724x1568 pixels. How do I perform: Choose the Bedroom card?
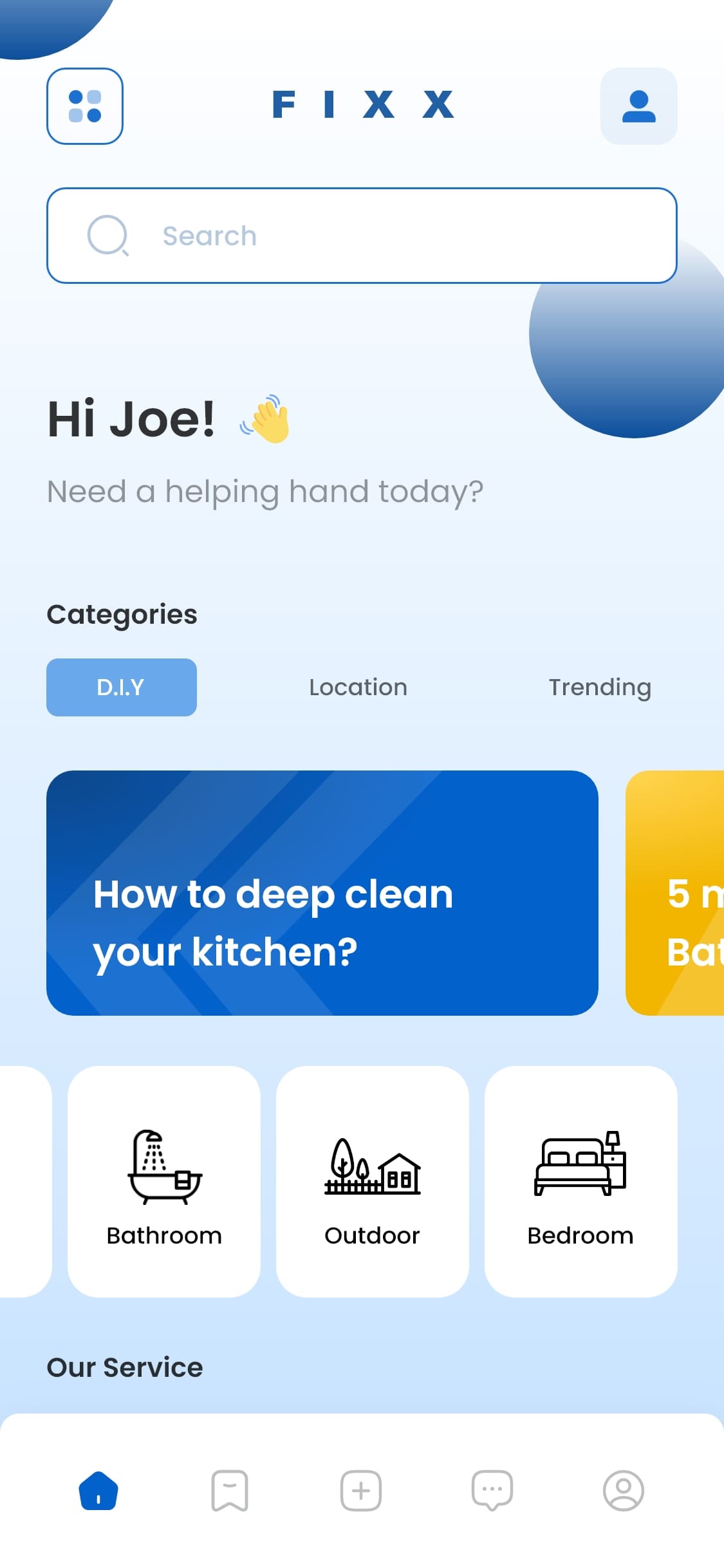580,1181
